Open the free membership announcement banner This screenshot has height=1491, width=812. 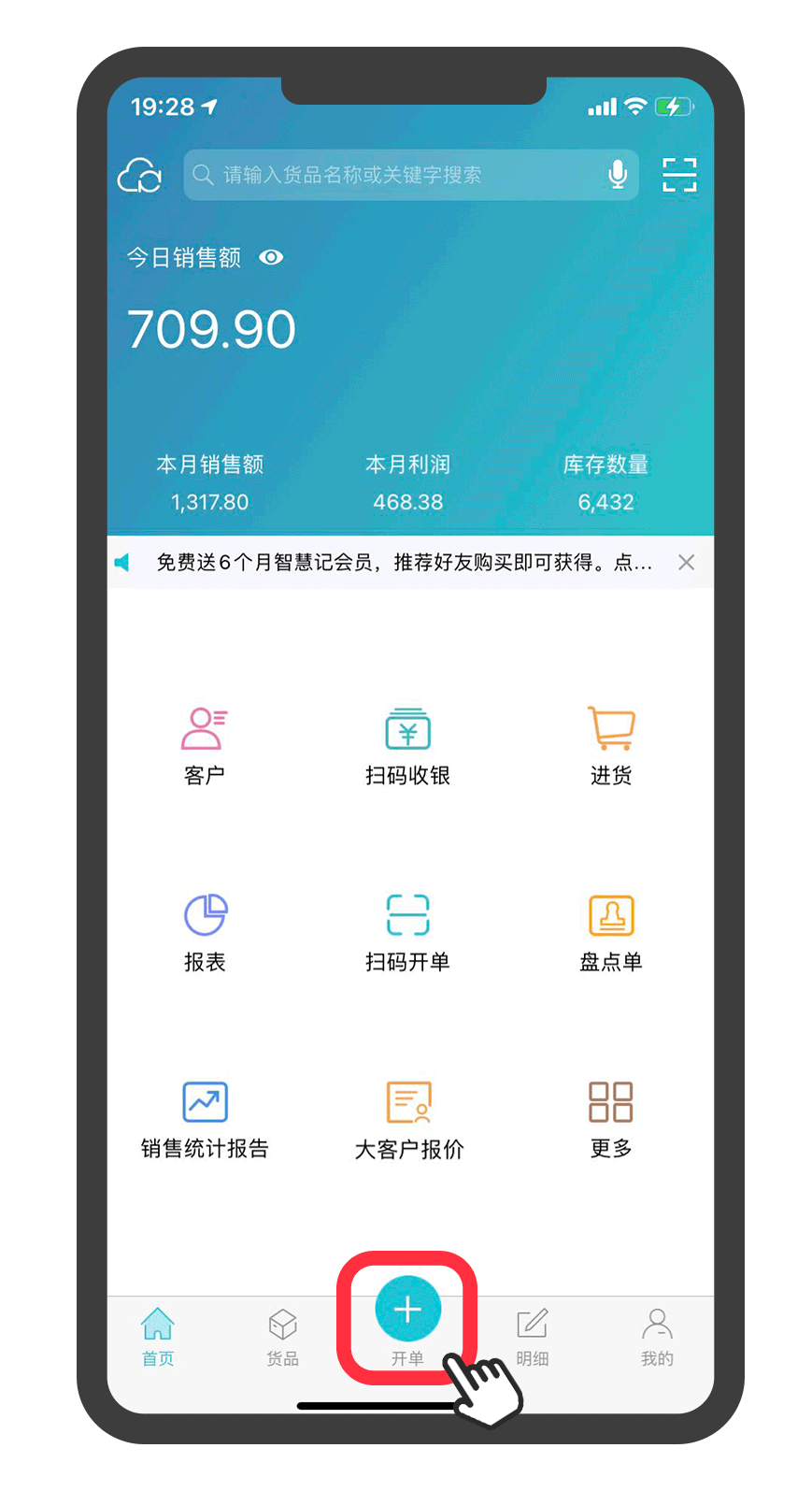[x=402, y=562]
